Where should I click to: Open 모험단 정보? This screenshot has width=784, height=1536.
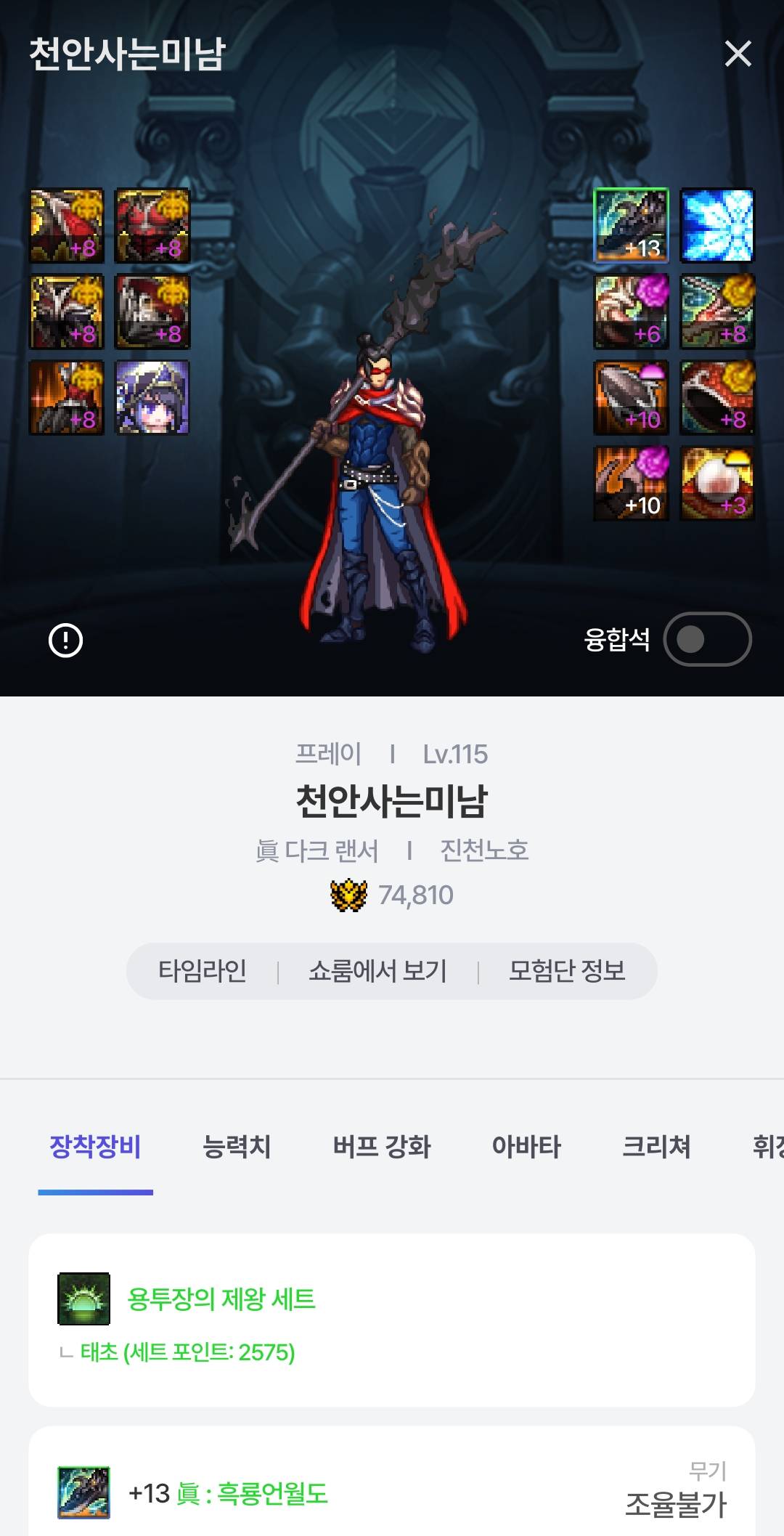tap(567, 971)
